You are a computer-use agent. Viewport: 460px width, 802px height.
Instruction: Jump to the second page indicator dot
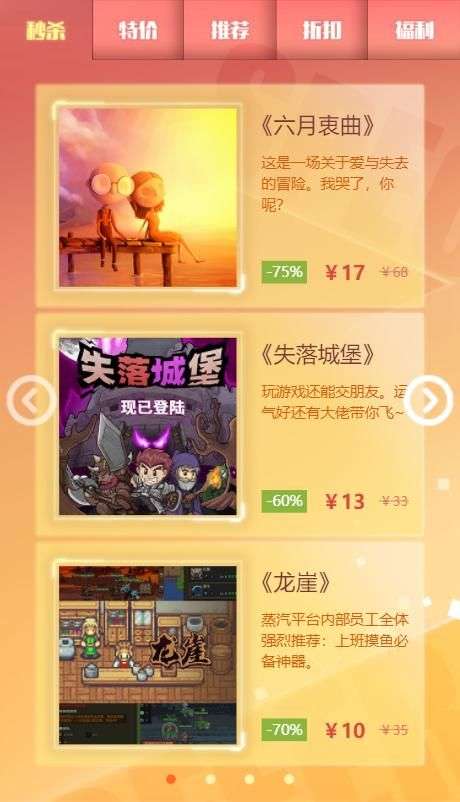[x=210, y=779]
